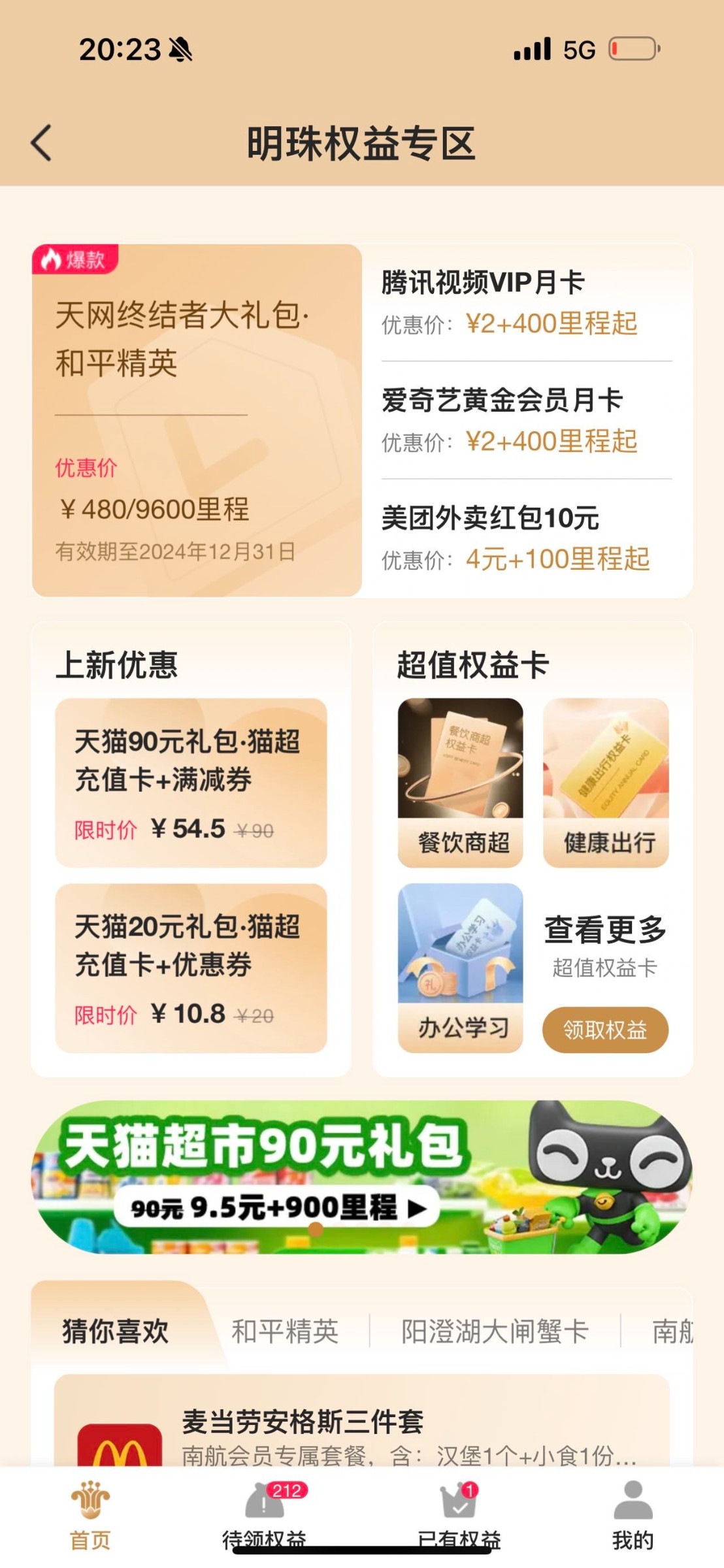Select the 猜你喜欢 tab
Screen dimensions: 724x1568
(116, 1331)
